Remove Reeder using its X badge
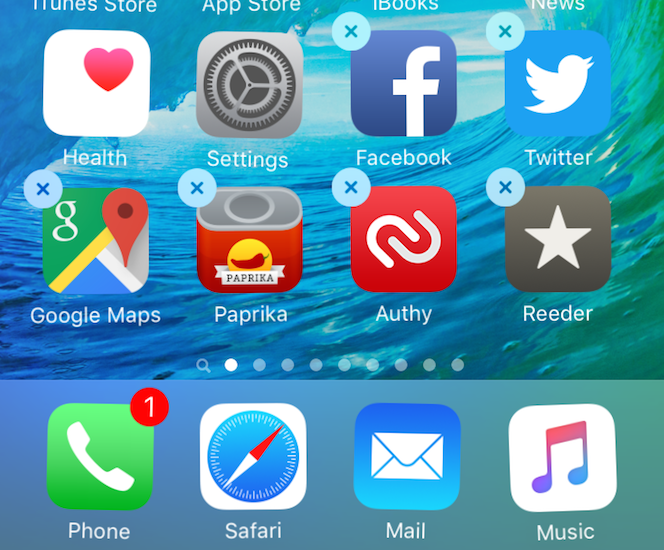The height and width of the screenshot is (550, 664). (505, 187)
